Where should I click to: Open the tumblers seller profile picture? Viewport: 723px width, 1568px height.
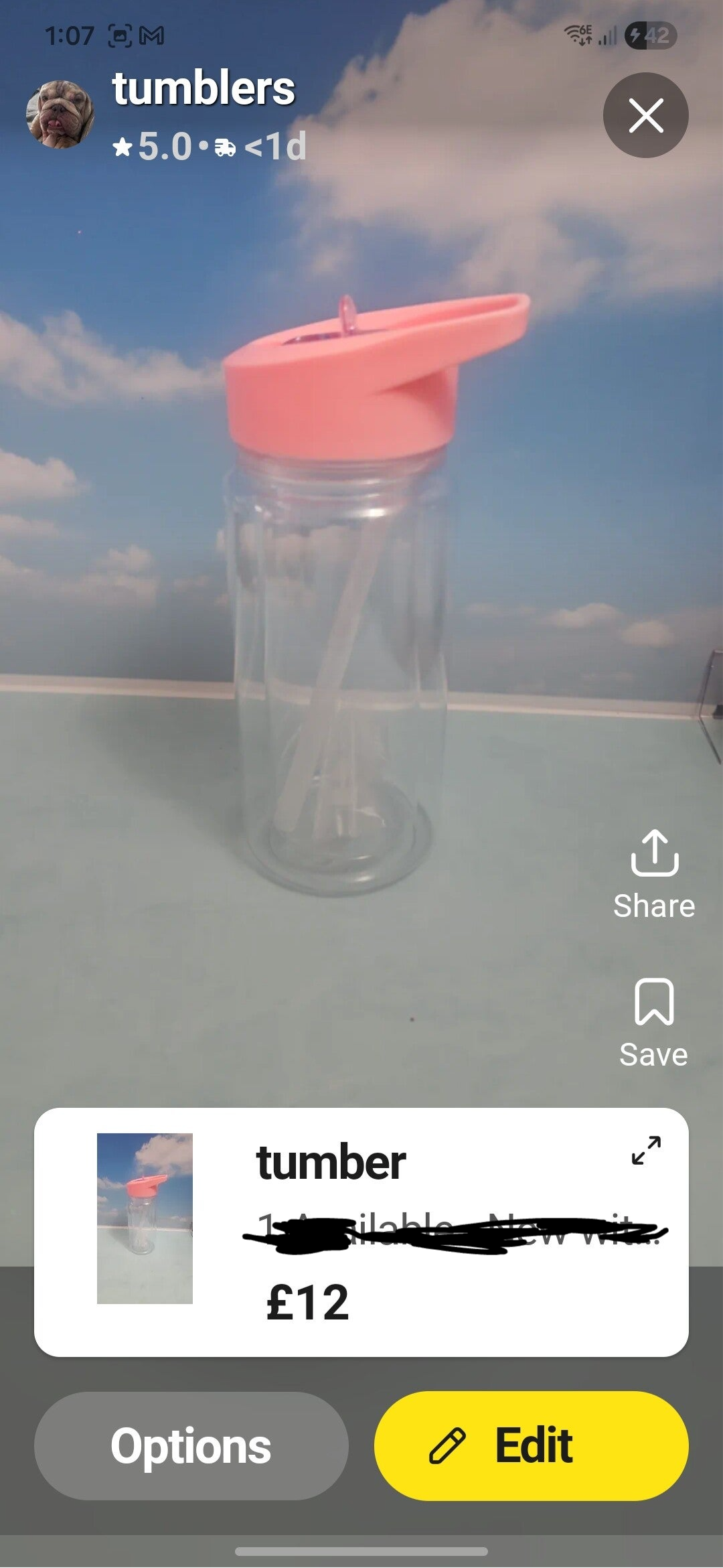coord(60,115)
